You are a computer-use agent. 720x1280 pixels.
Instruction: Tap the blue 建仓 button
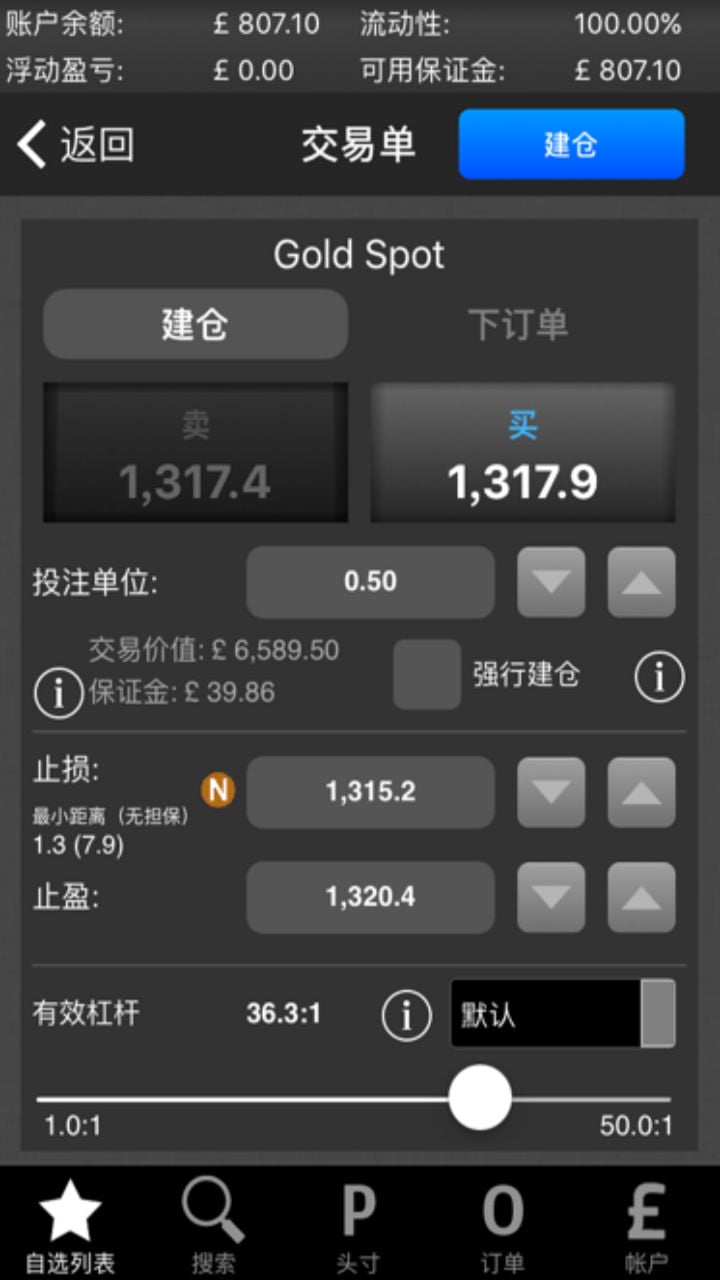tap(571, 144)
